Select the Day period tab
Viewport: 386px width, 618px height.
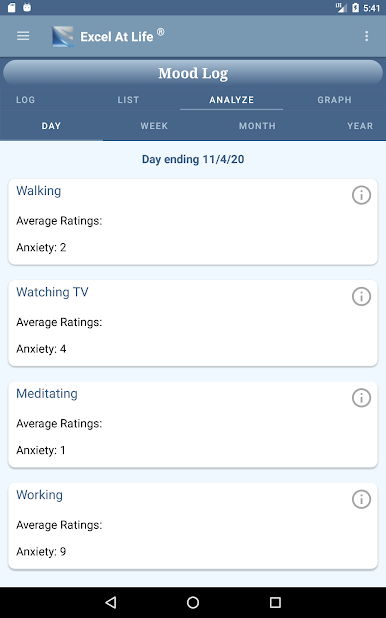[x=51, y=126]
